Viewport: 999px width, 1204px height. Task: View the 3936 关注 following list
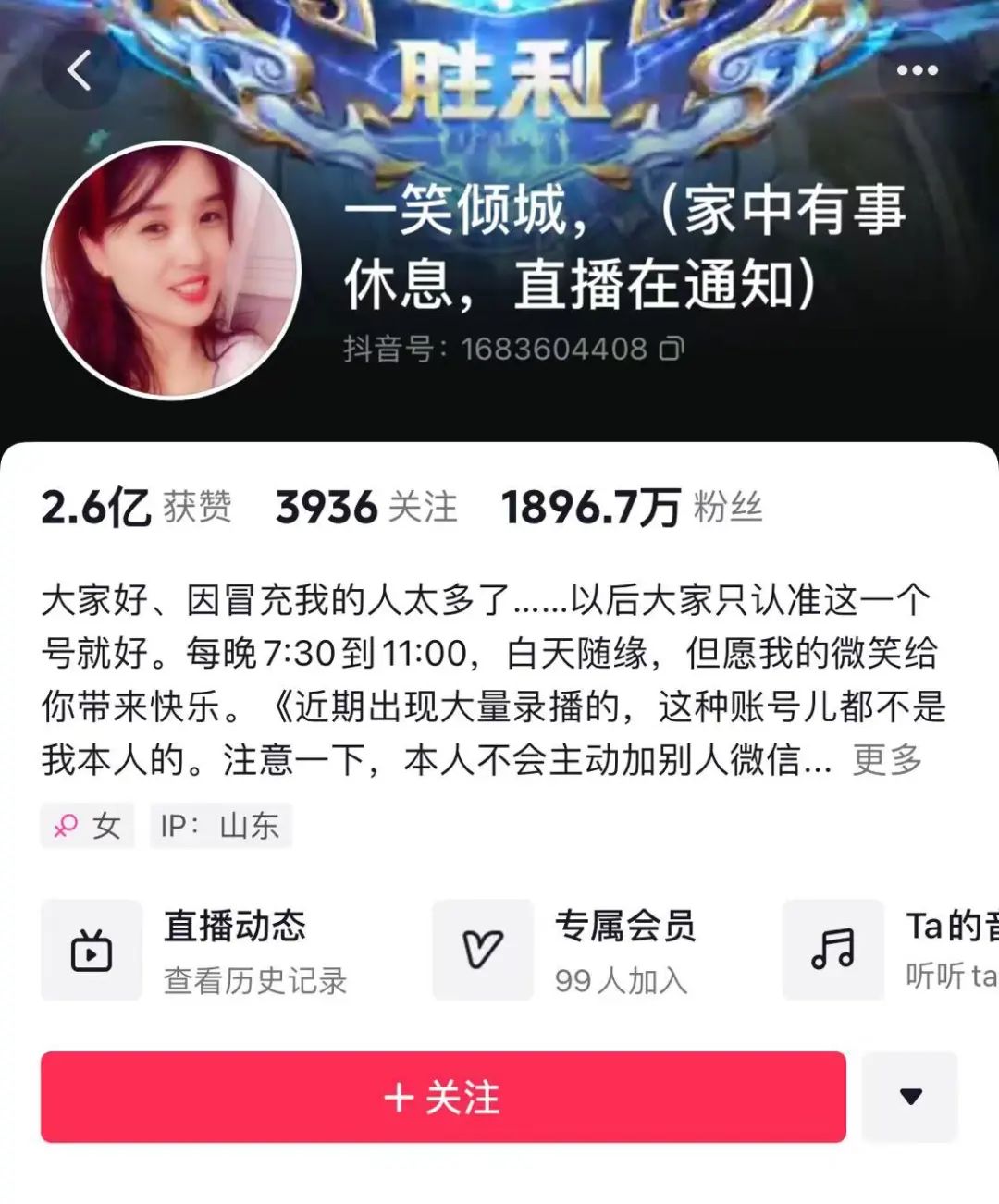point(366,508)
